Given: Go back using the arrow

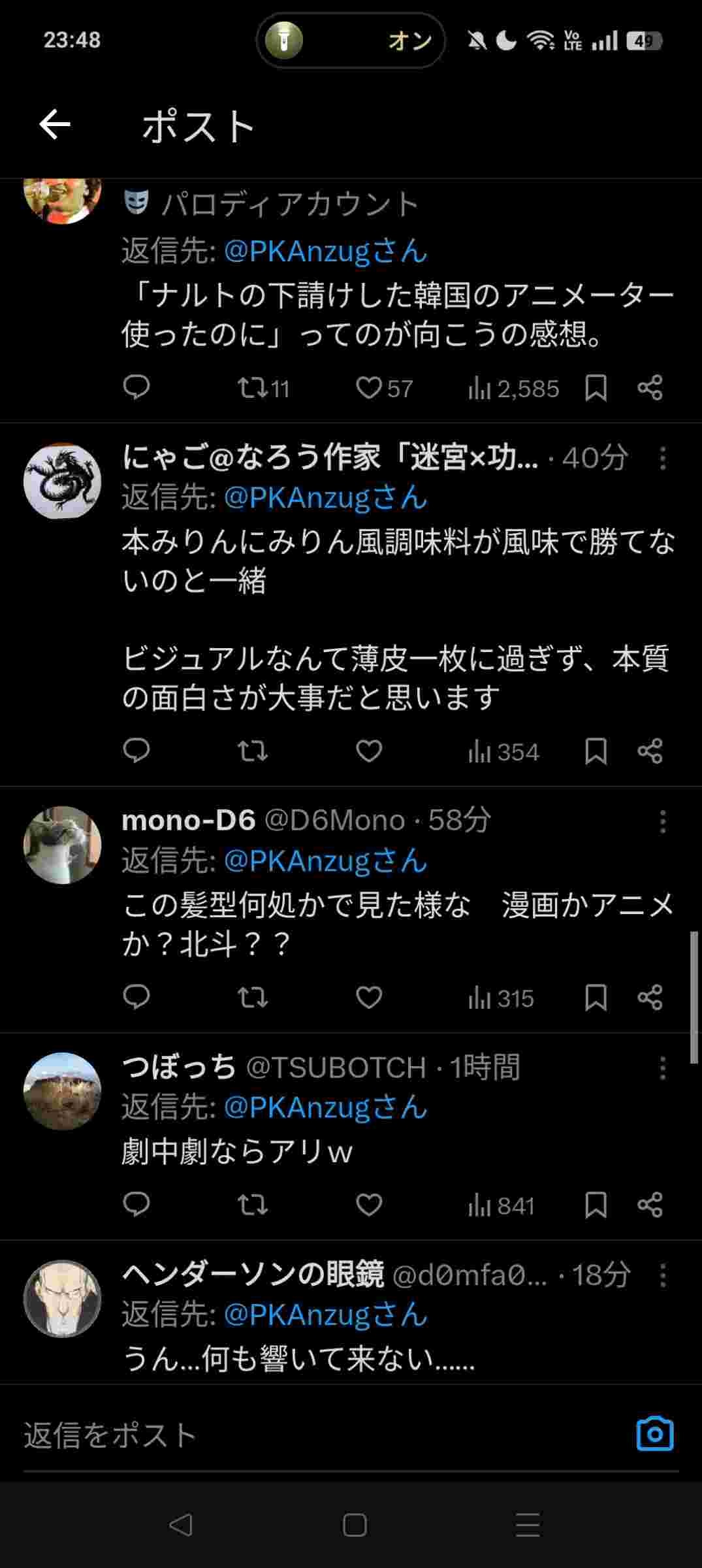Looking at the screenshot, I should (x=55, y=125).
